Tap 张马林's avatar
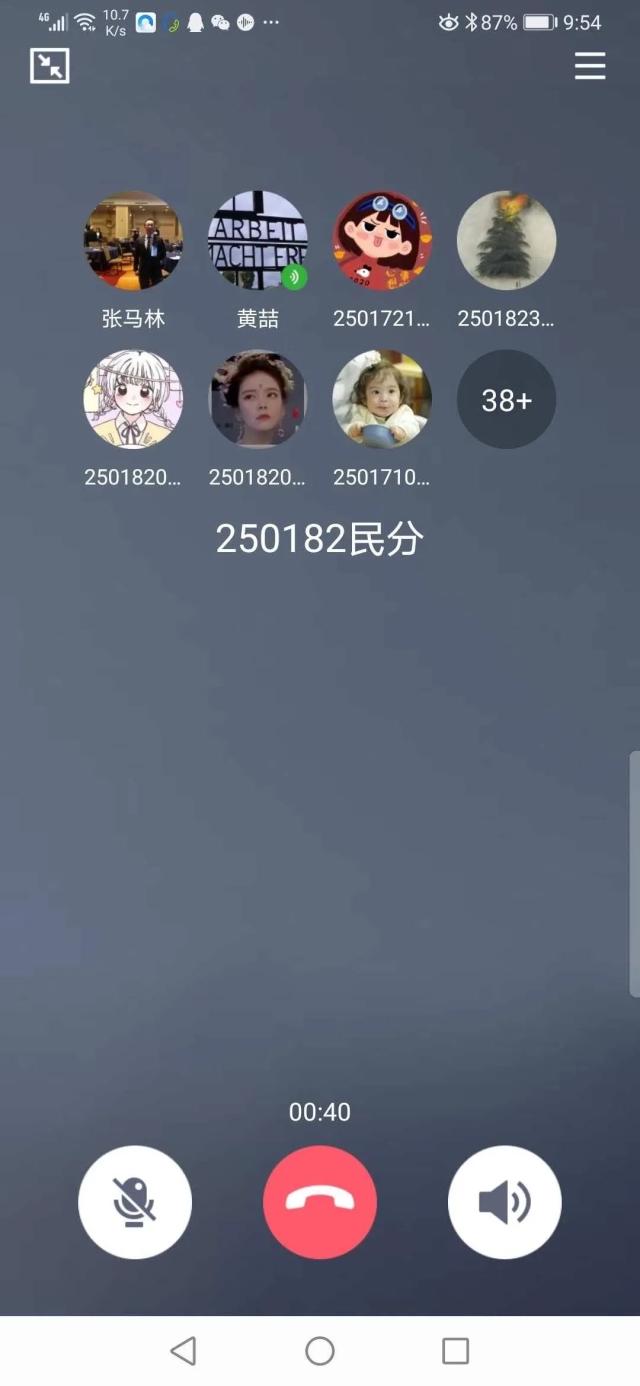640x1386 pixels. (x=133, y=241)
